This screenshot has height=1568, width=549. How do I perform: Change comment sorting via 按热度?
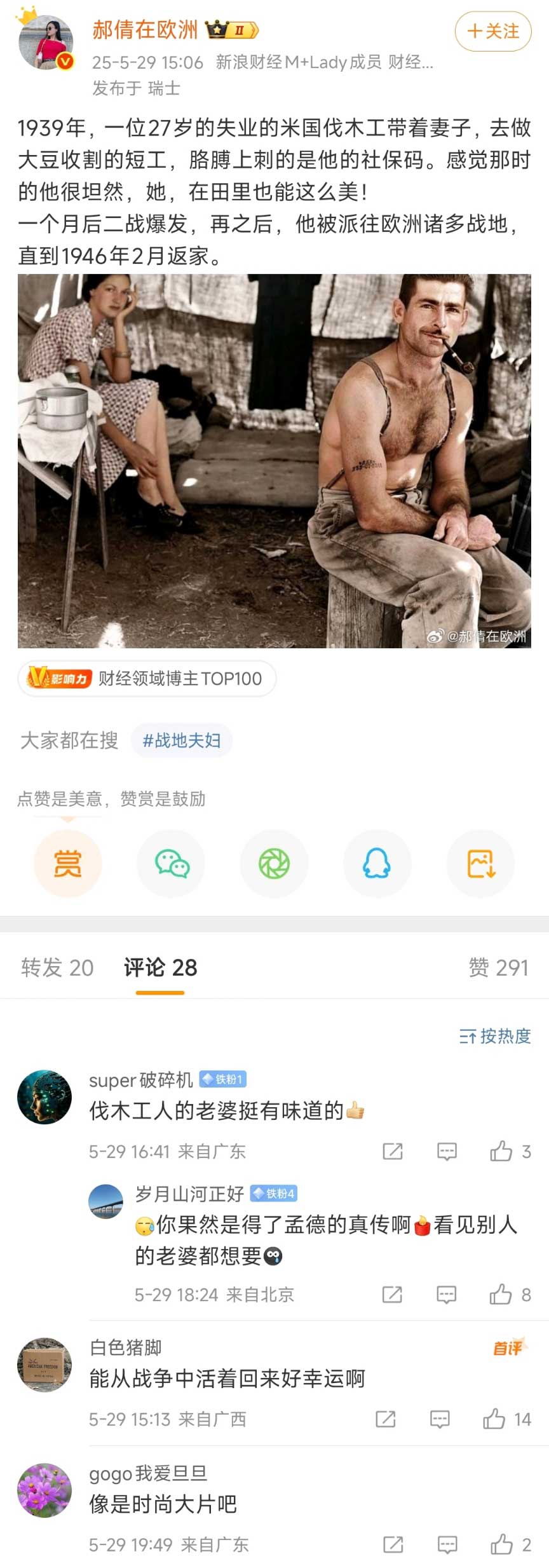coord(495,1036)
